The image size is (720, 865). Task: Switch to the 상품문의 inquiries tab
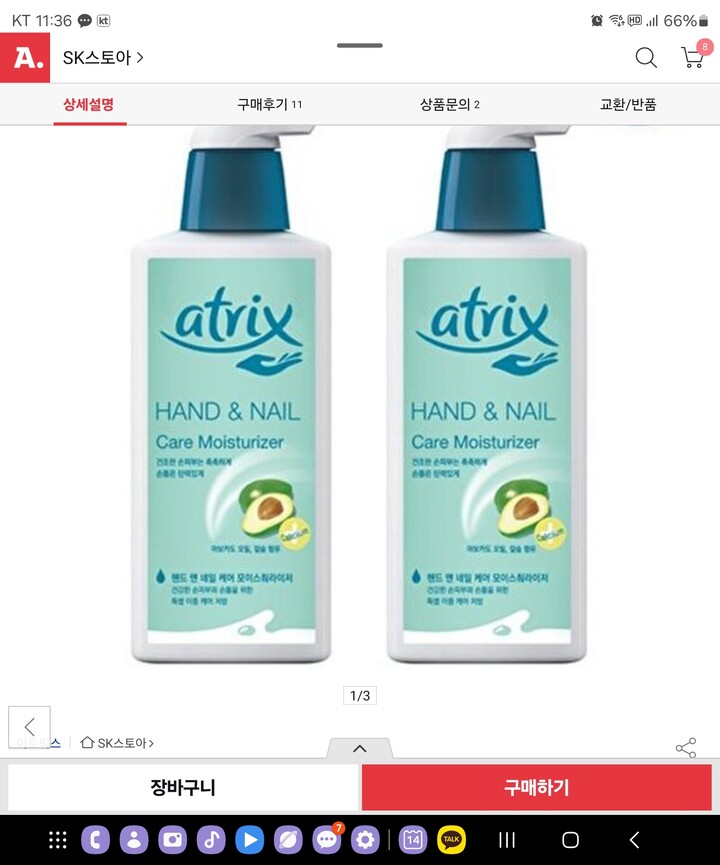[450, 104]
